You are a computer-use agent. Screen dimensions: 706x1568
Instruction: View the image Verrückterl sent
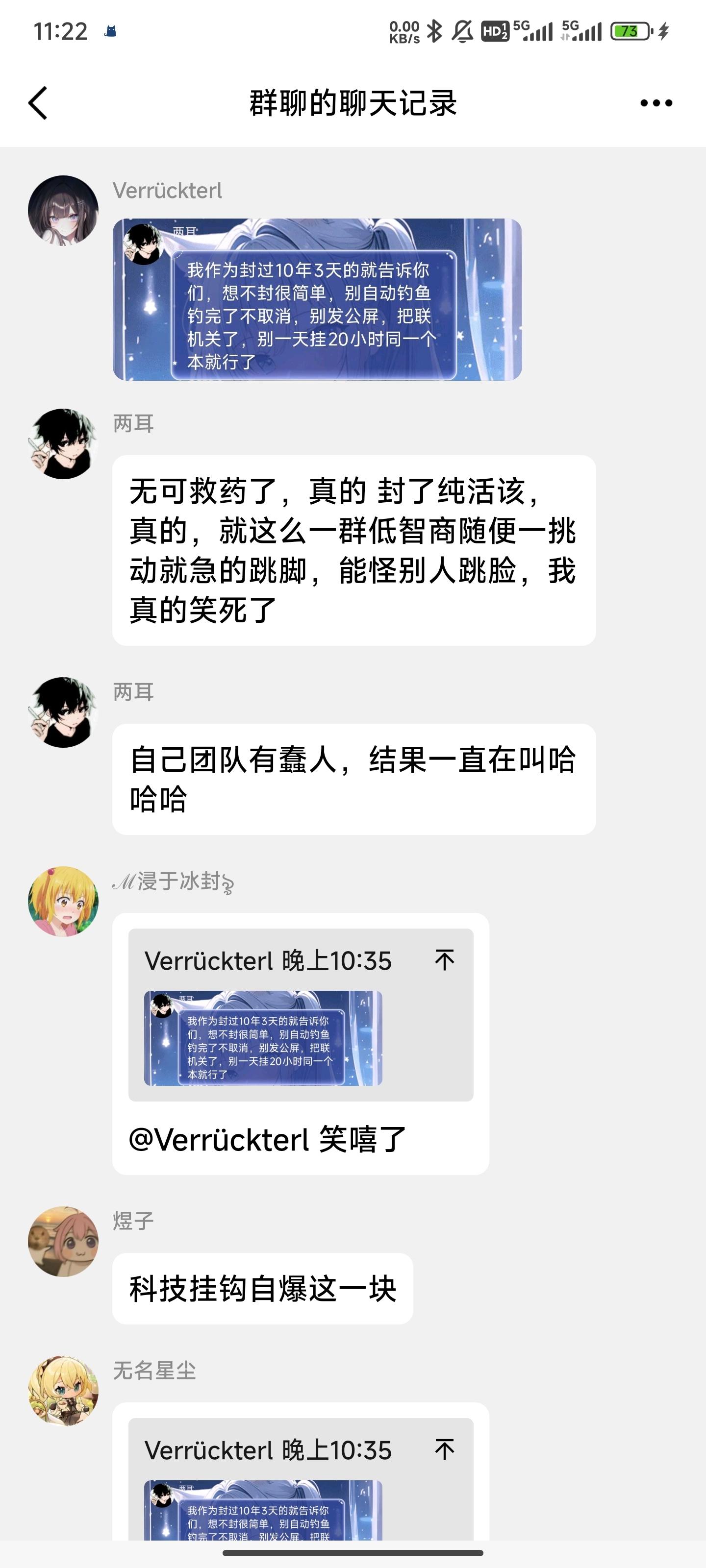click(317, 299)
